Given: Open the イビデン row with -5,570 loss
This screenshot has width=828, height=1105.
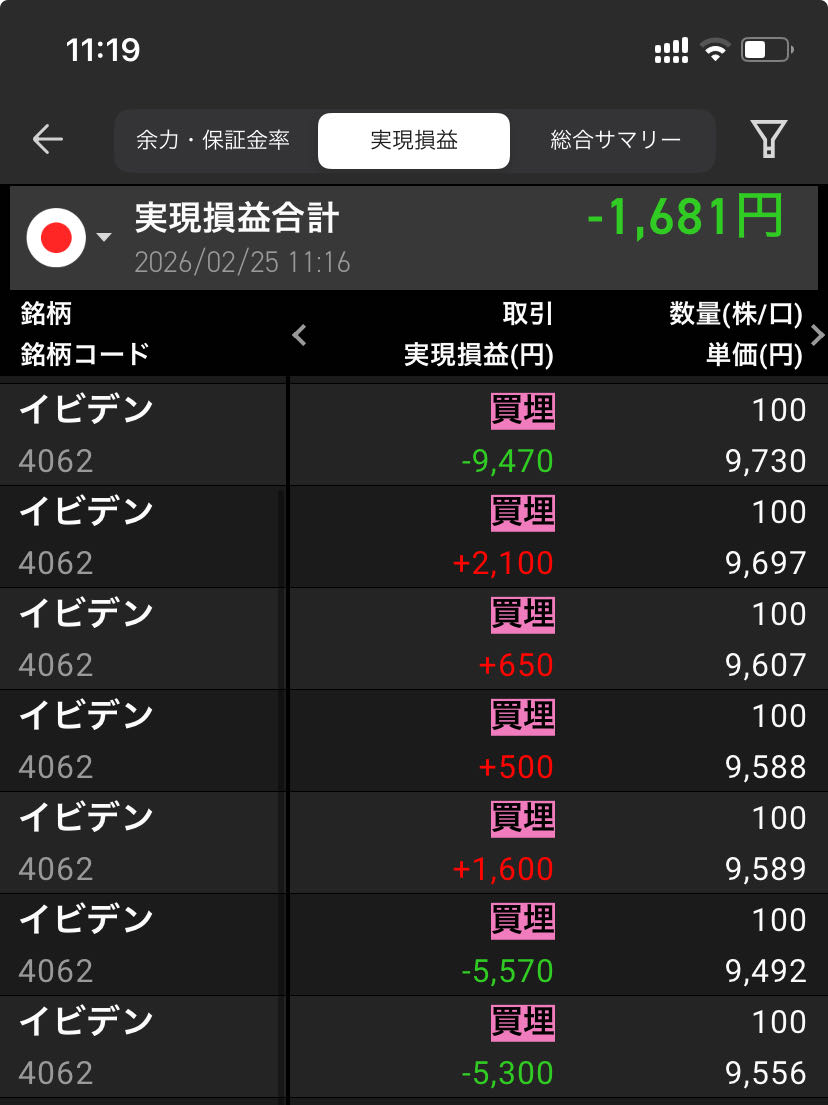Looking at the screenshot, I should (414, 945).
